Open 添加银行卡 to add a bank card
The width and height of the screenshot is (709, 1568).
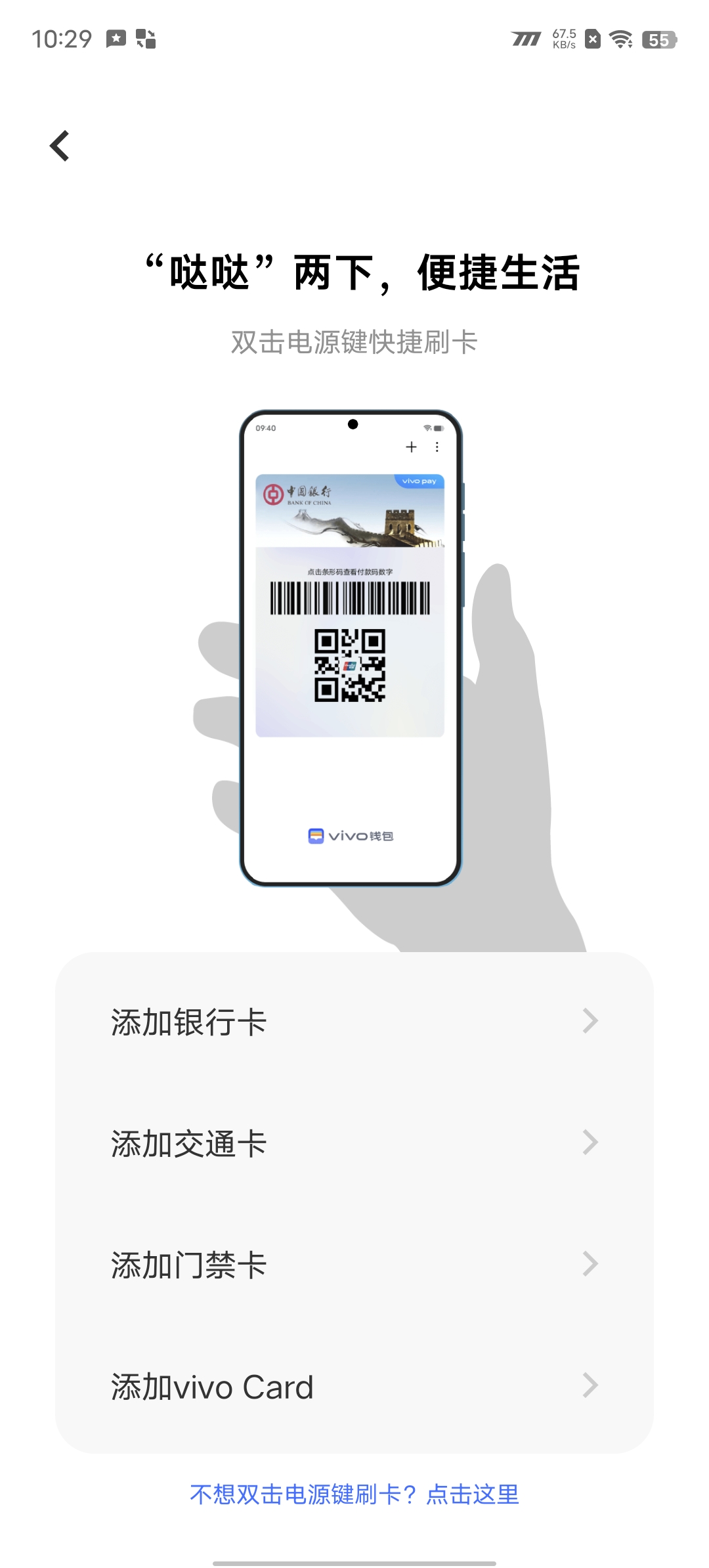coord(354,1022)
